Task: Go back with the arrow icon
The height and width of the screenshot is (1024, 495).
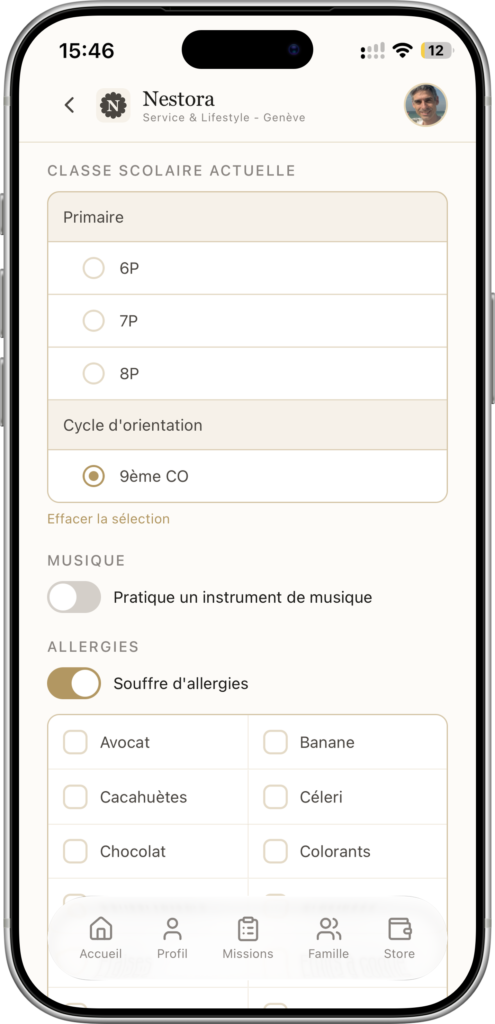Action: (x=69, y=105)
